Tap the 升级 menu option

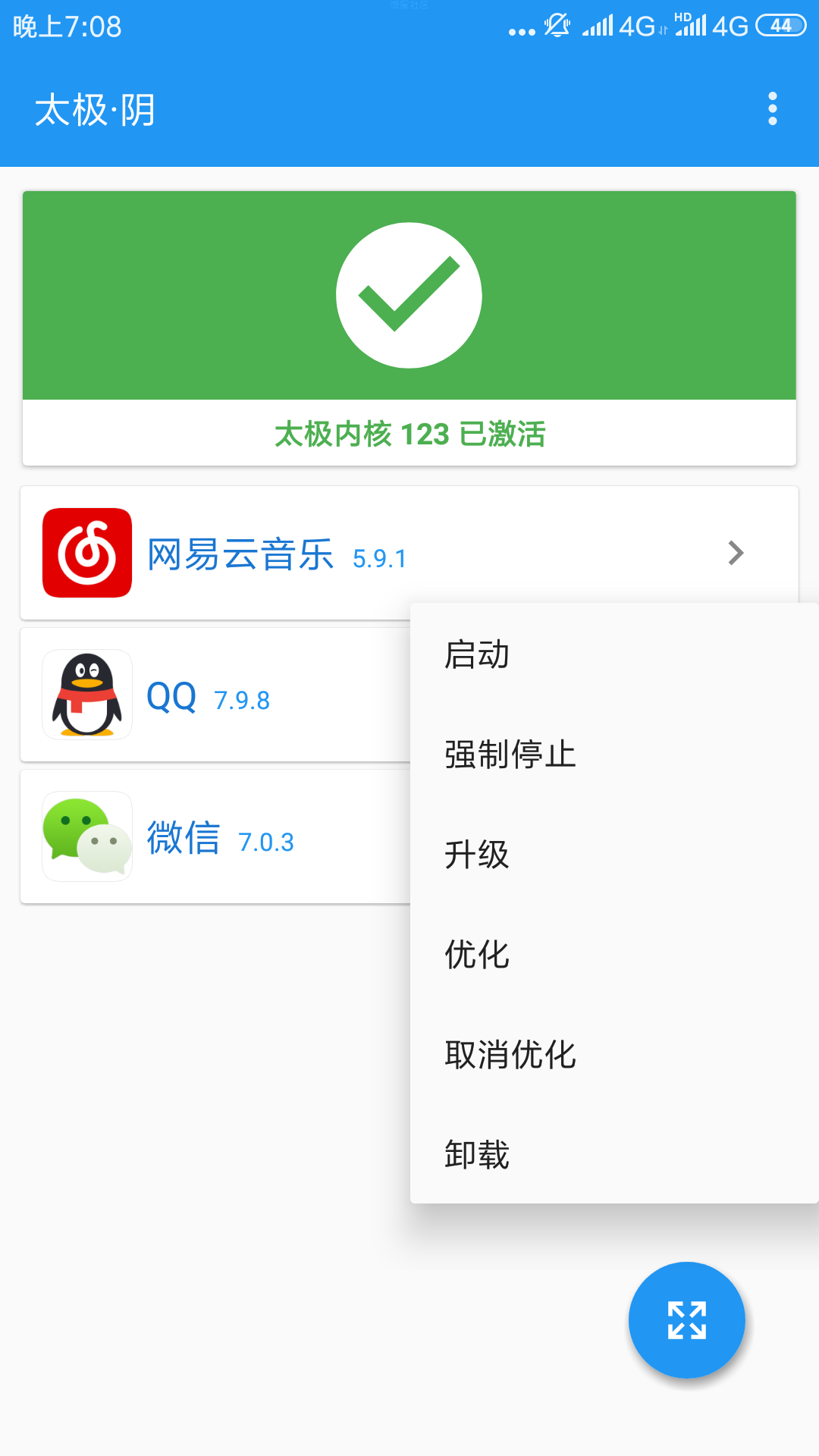point(614,855)
